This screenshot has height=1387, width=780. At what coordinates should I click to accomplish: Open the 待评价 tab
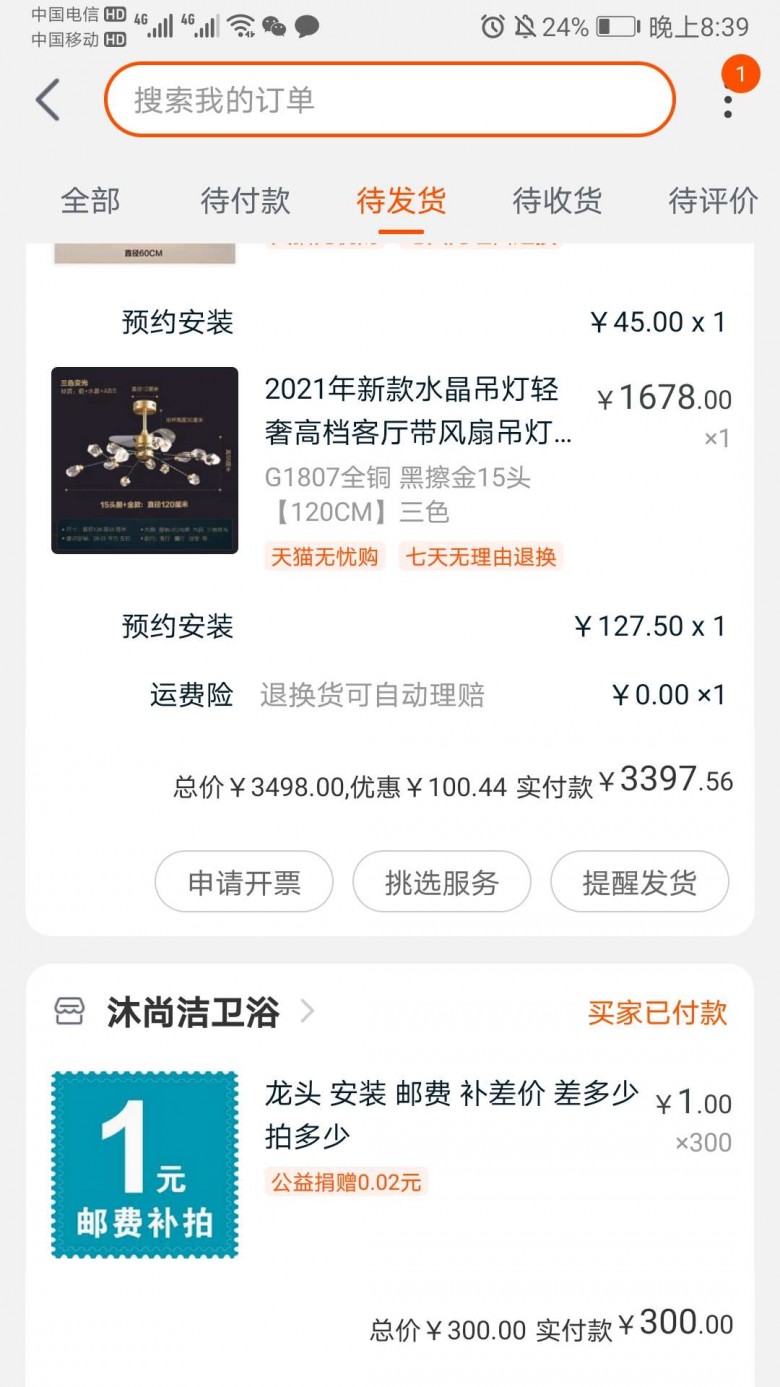click(x=712, y=201)
